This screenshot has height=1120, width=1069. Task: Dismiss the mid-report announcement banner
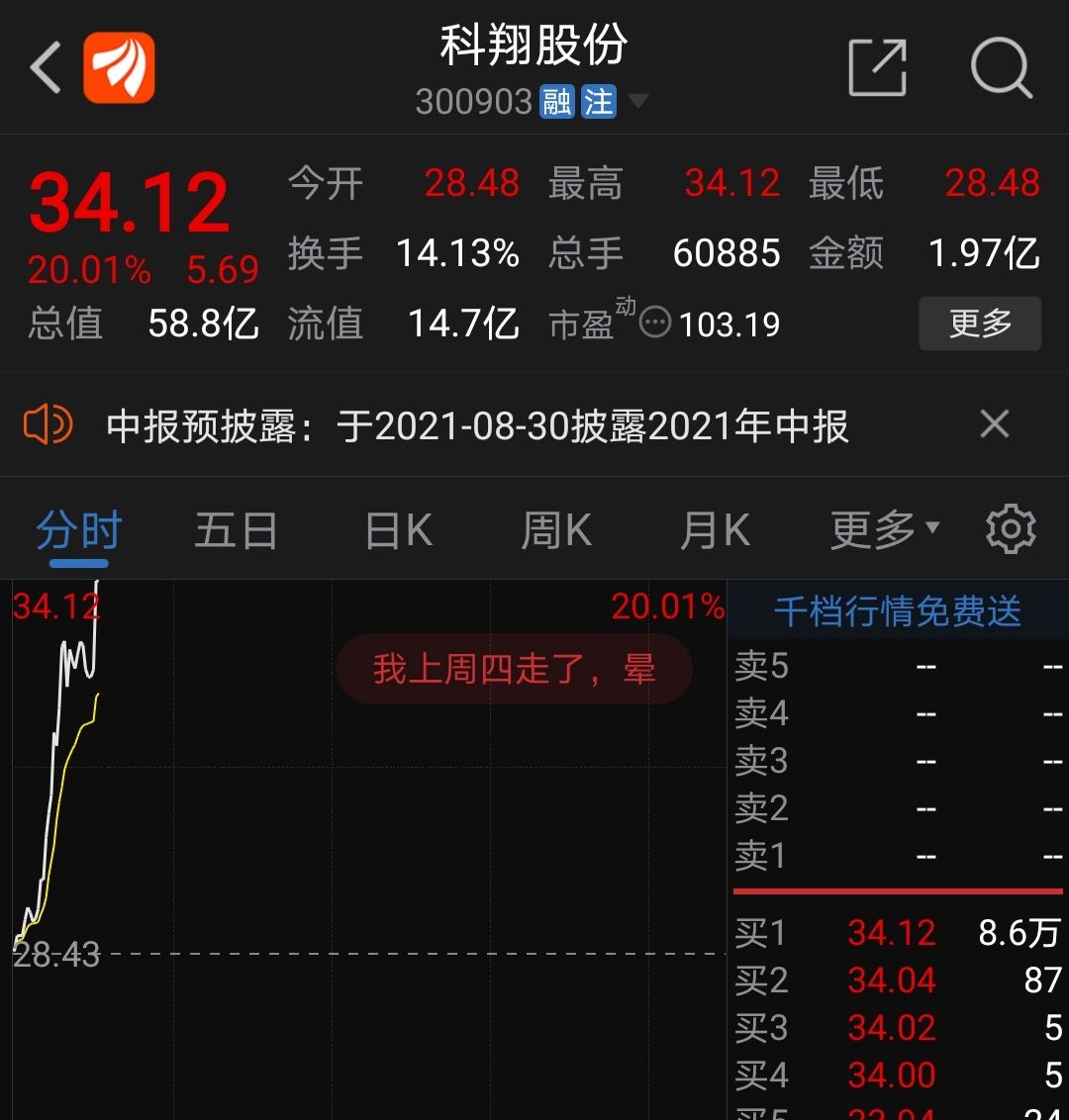(995, 423)
